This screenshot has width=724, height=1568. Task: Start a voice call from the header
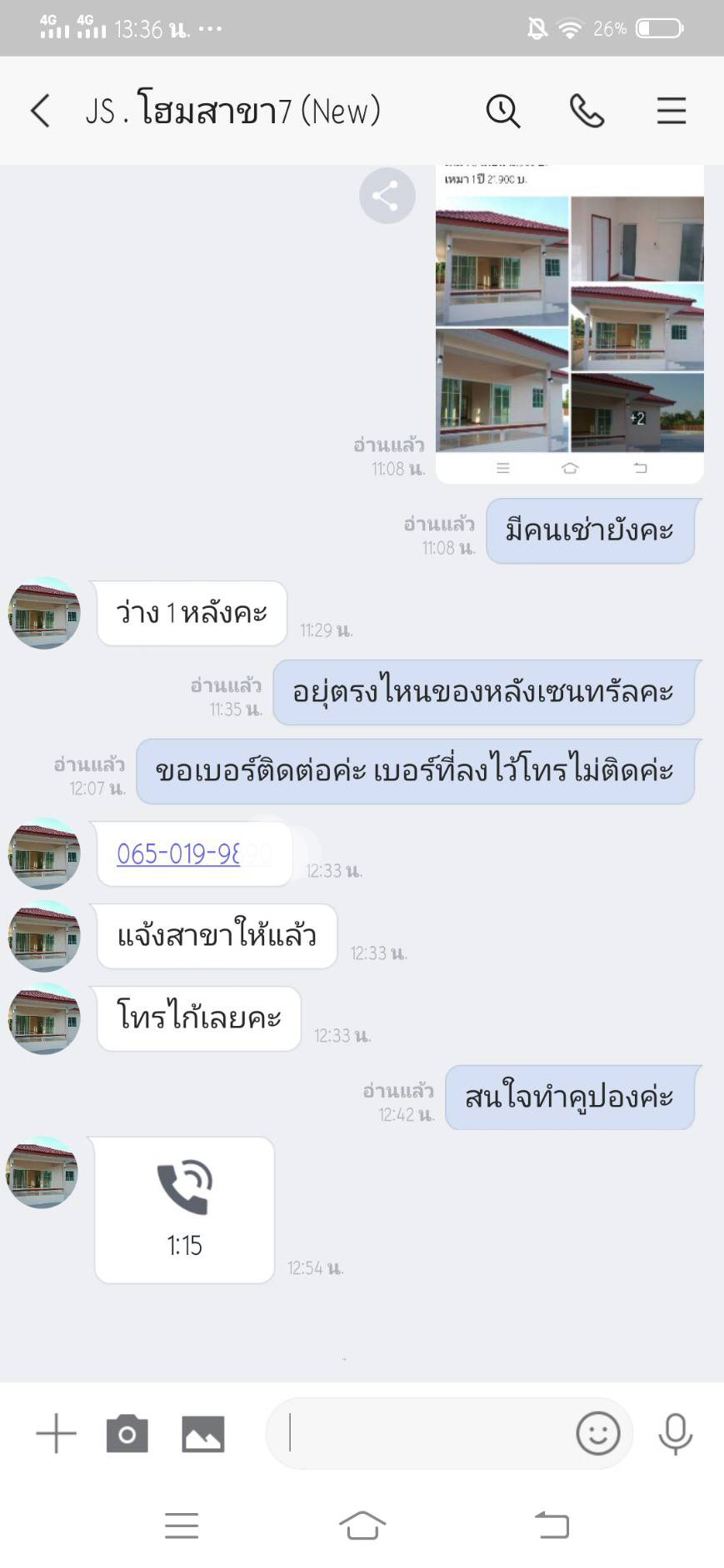[587, 111]
